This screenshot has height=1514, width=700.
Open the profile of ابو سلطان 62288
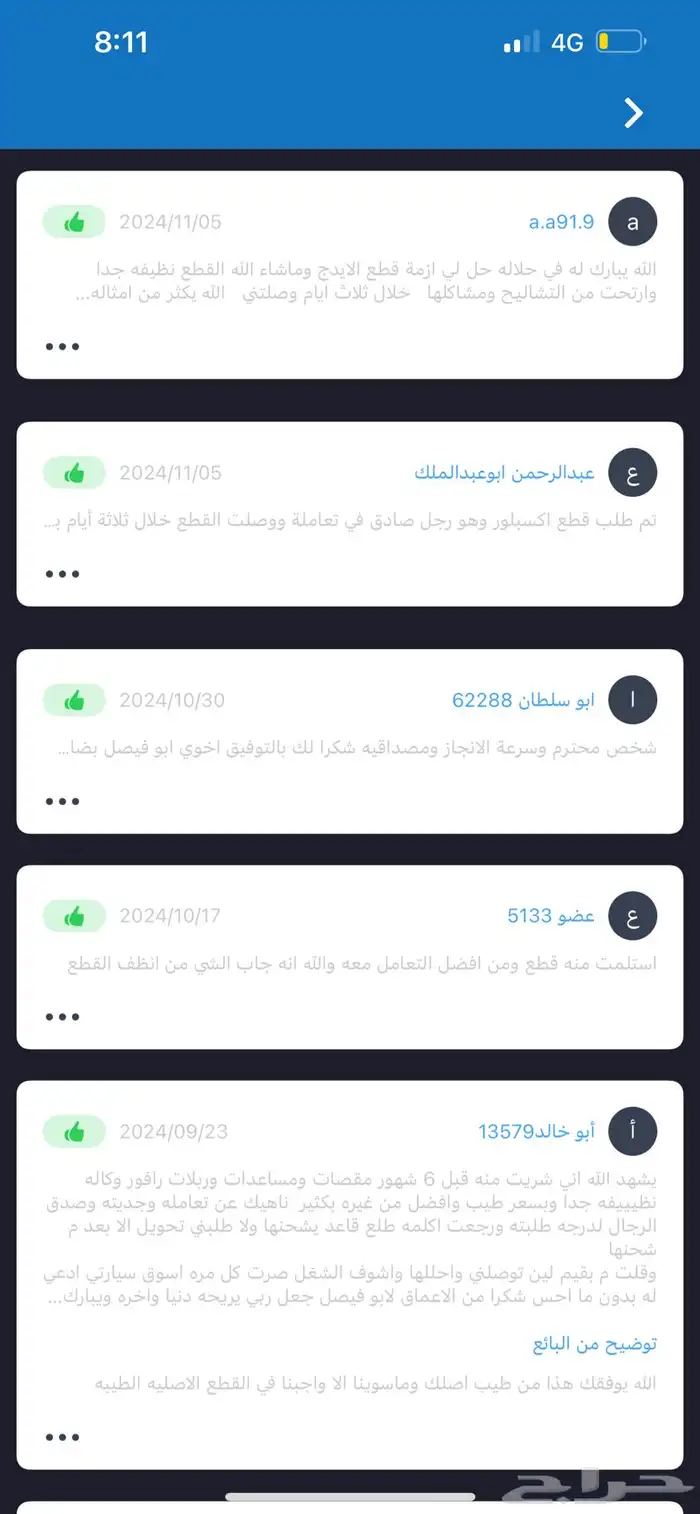pos(523,700)
